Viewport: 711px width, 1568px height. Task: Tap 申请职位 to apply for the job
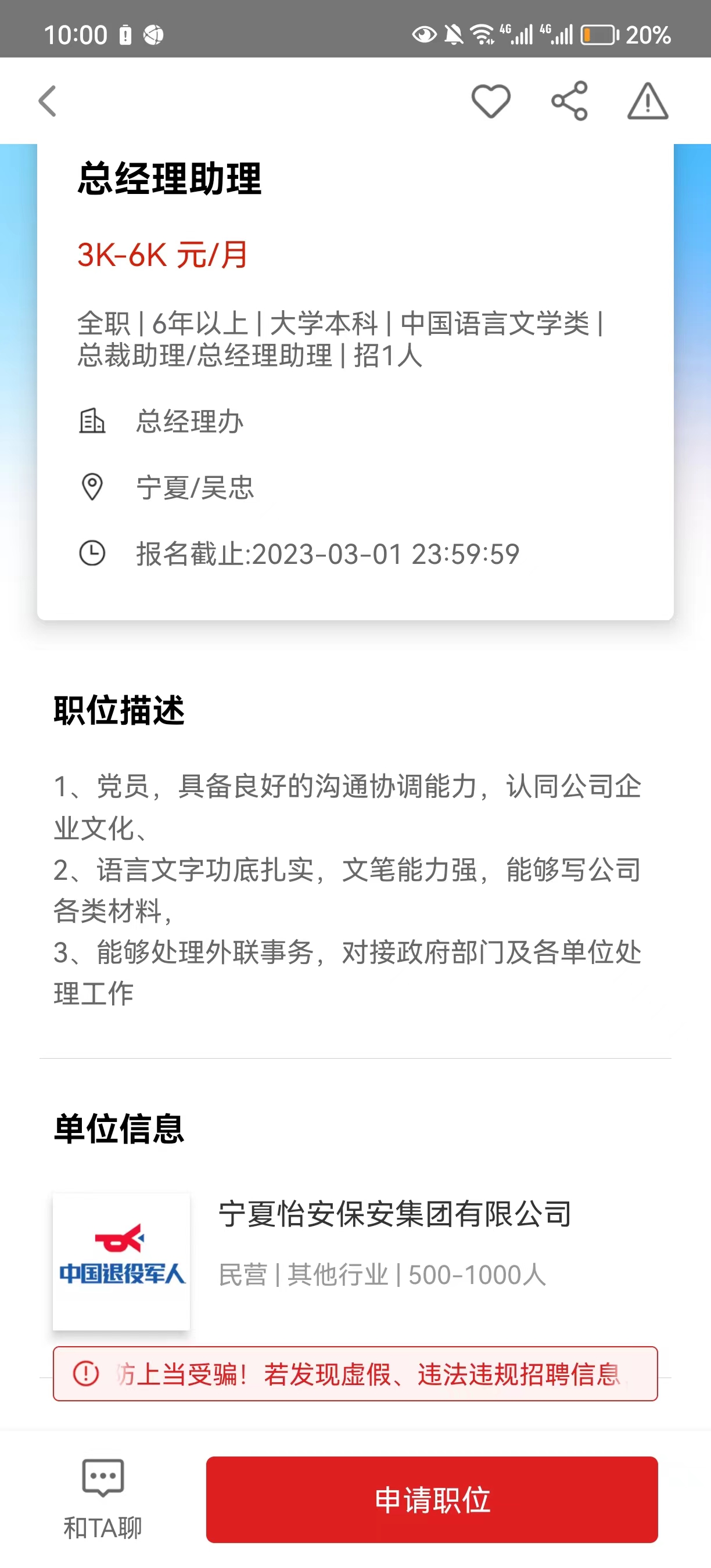(432, 1499)
